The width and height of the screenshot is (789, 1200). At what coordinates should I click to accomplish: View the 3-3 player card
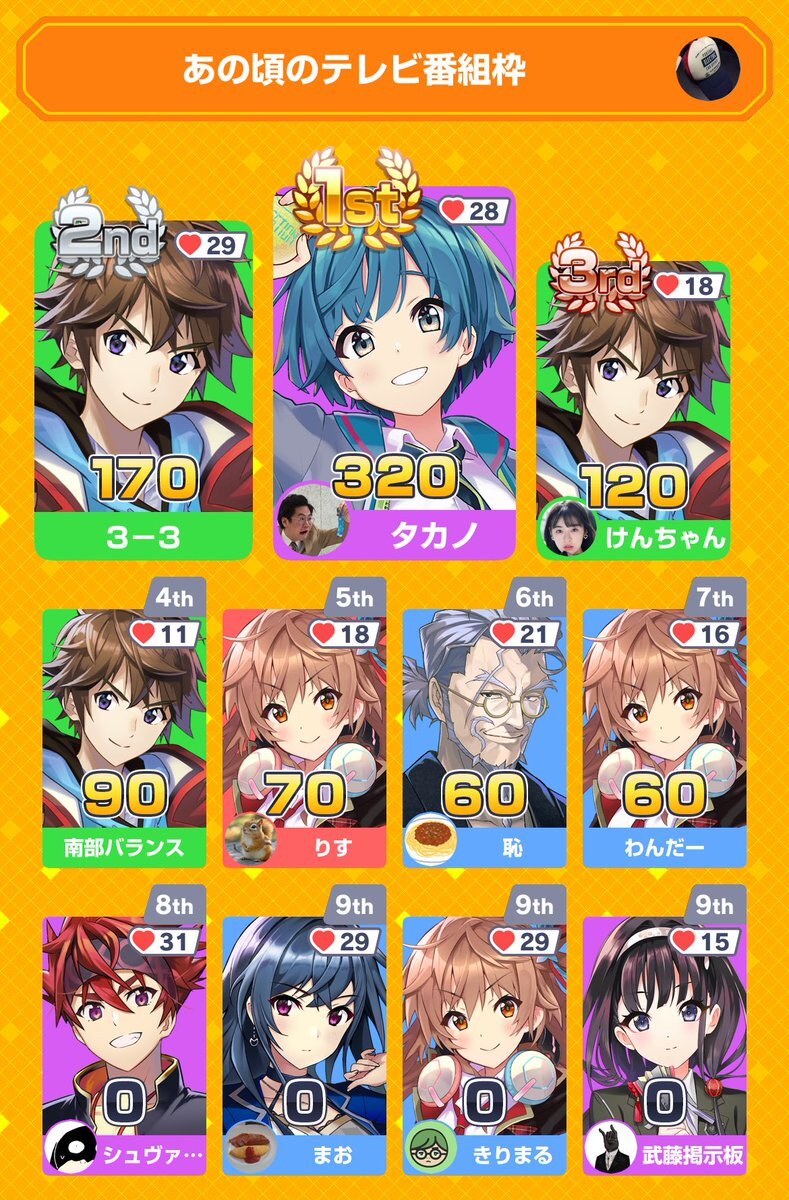tap(143, 390)
